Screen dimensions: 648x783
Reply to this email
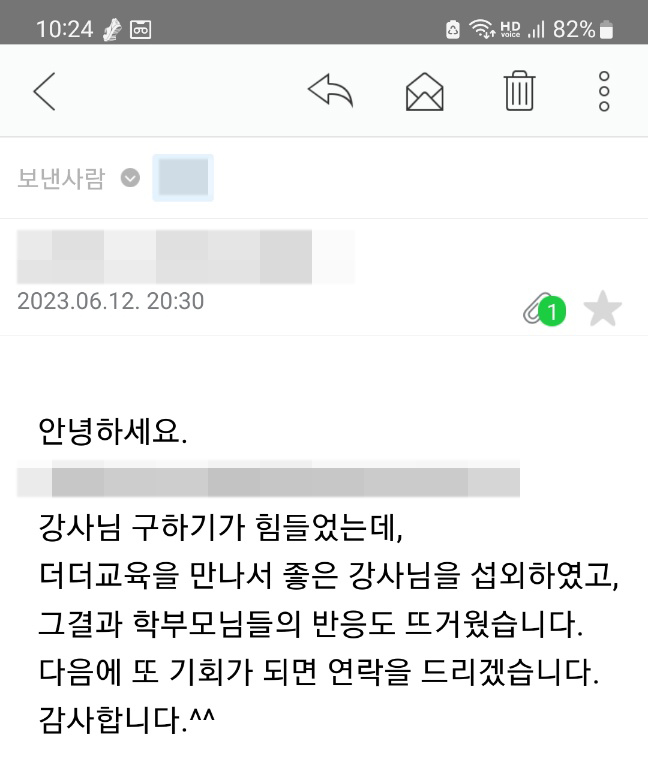331,92
